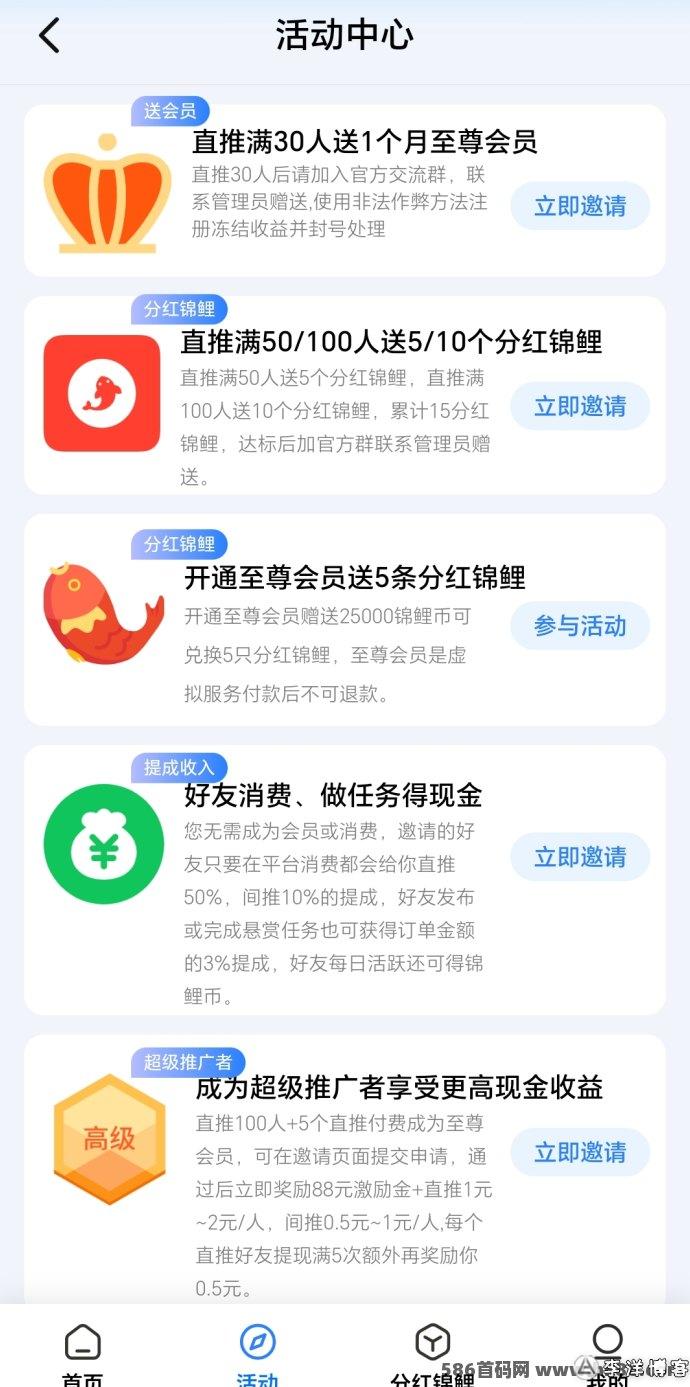Tap 立即邀请 on the 超级推广者 card
The height and width of the screenshot is (1387, 690).
coord(580,1152)
